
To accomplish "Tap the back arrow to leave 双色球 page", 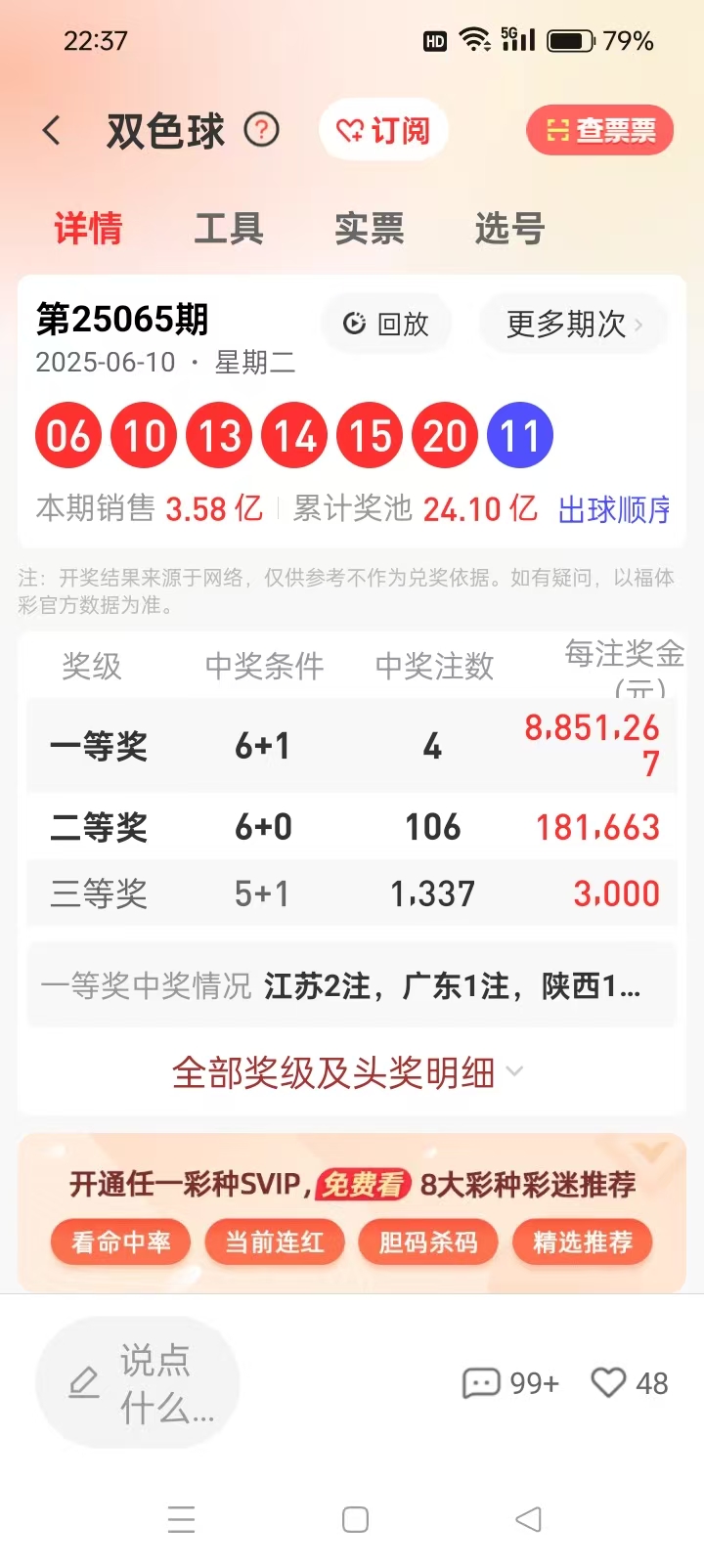I will (x=50, y=130).
